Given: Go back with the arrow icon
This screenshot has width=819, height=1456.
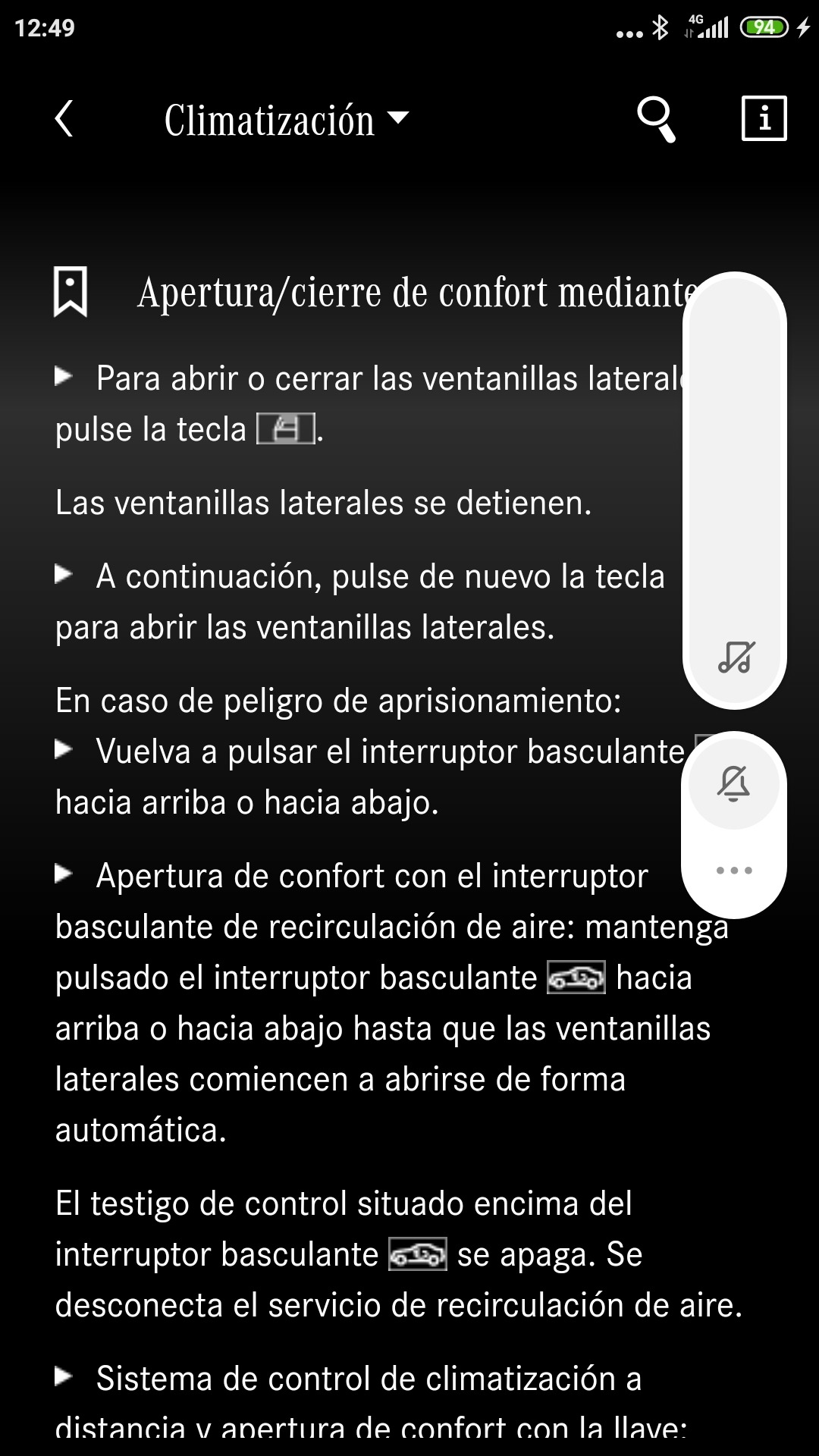Looking at the screenshot, I should pyautogui.click(x=64, y=119).
